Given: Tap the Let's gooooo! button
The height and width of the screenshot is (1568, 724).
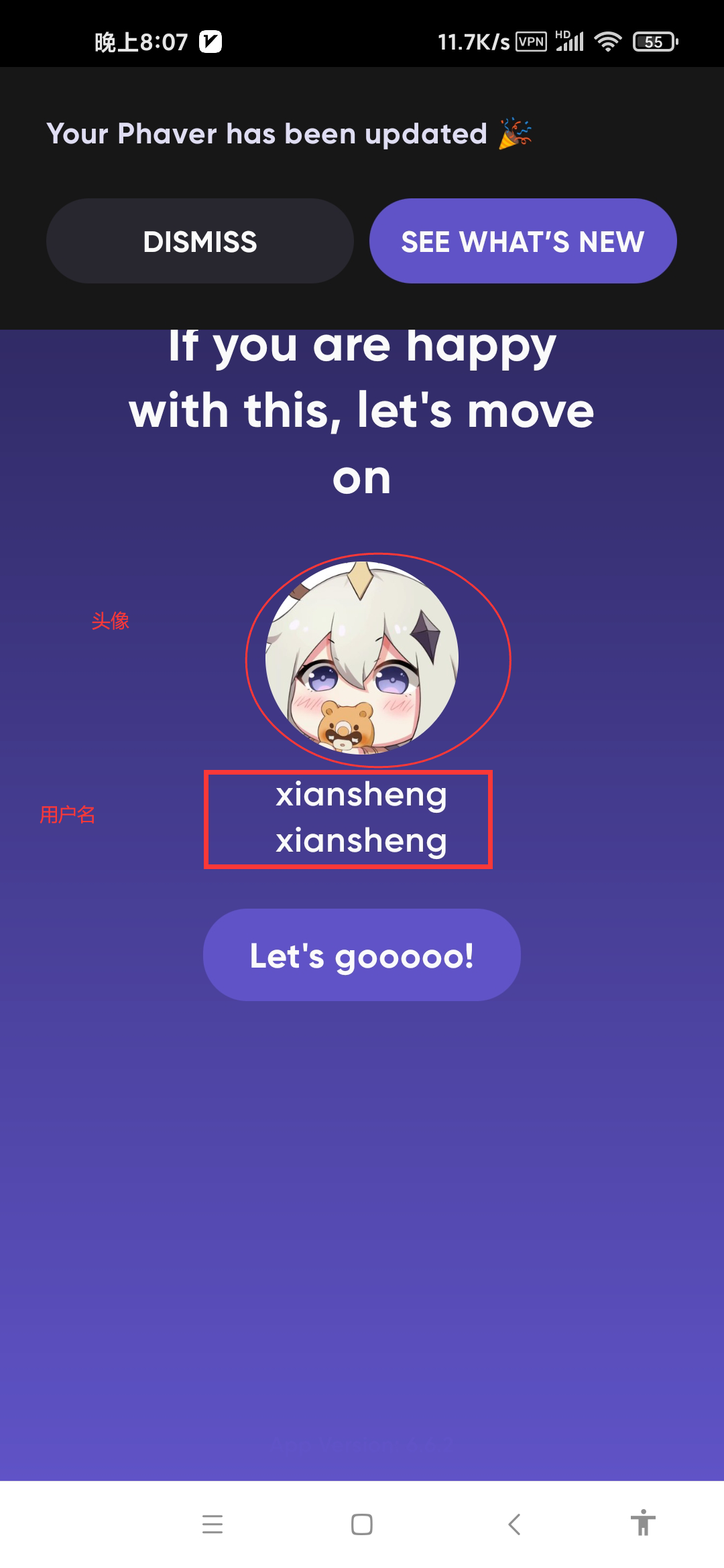Looking at the screenshot, I should point(361,955).
